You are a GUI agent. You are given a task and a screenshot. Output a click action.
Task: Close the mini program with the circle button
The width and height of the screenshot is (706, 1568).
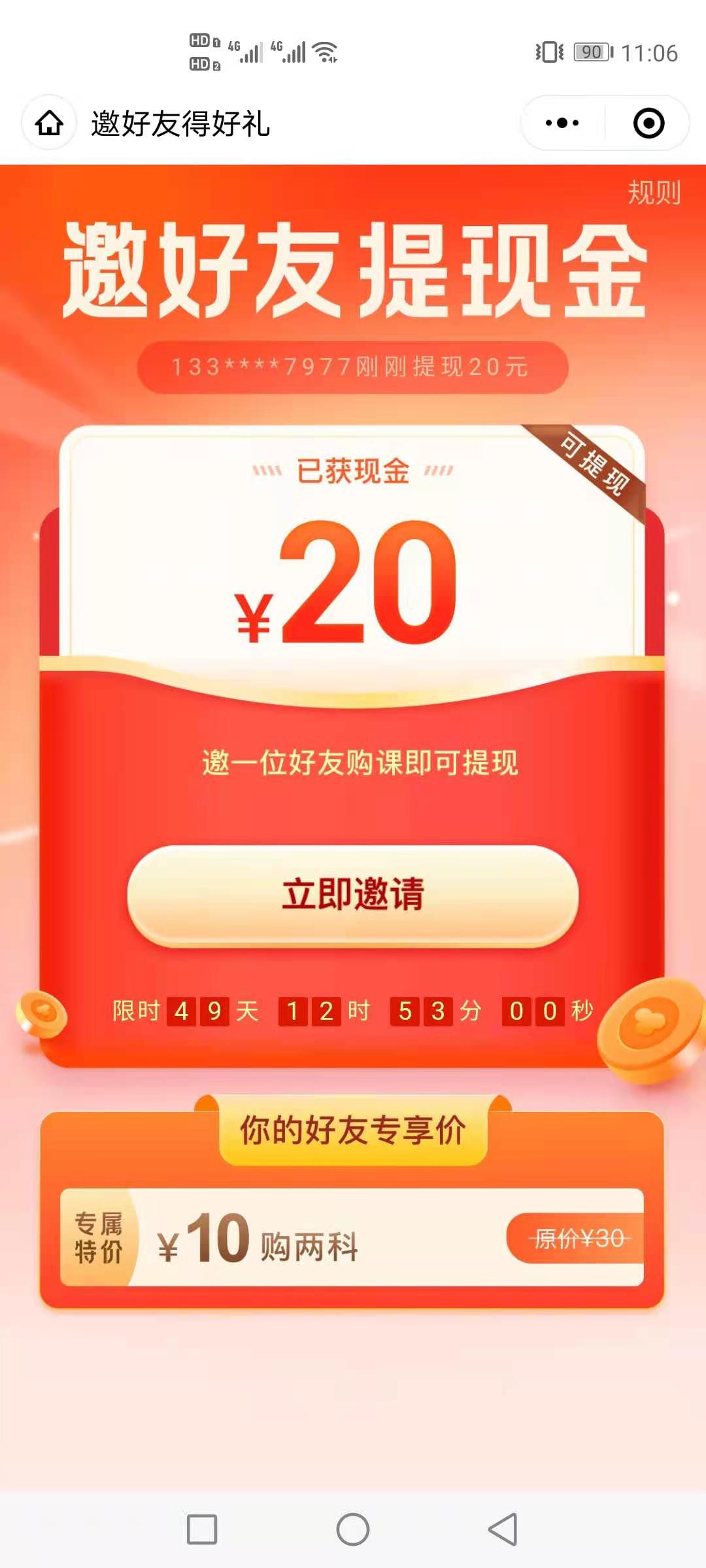click(x=648, y=123)
